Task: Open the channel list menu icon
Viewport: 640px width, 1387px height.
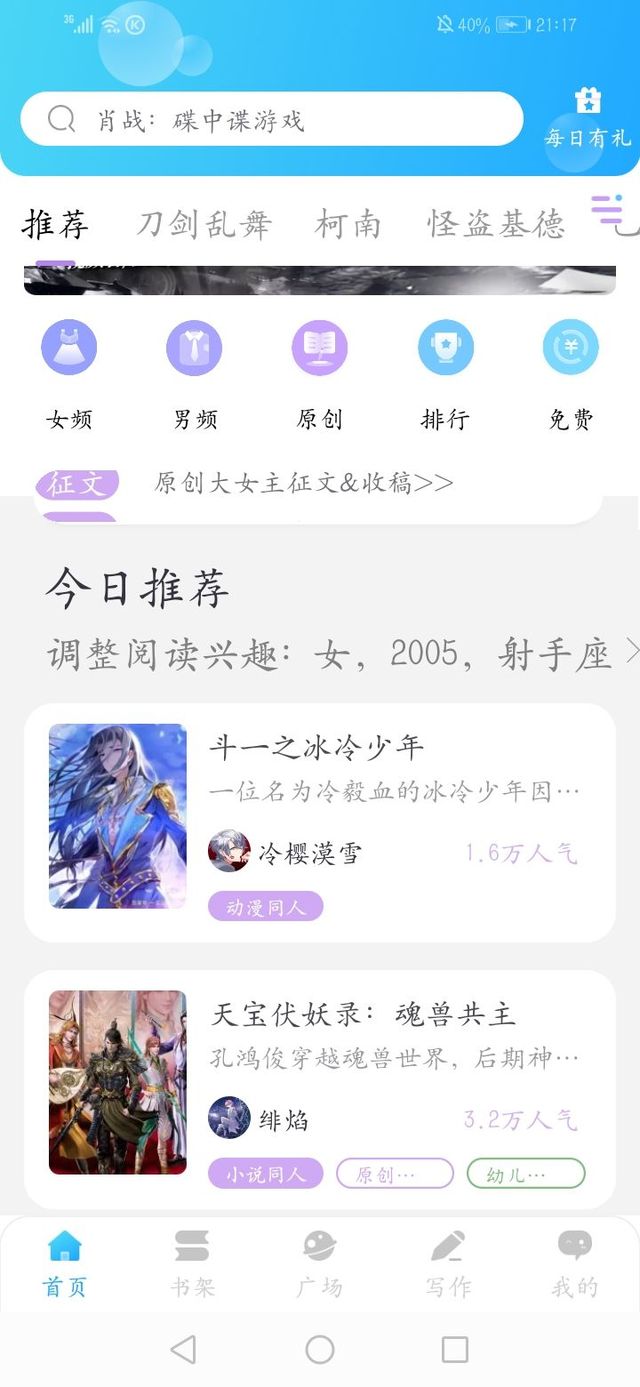Action: tap(610, 212)
